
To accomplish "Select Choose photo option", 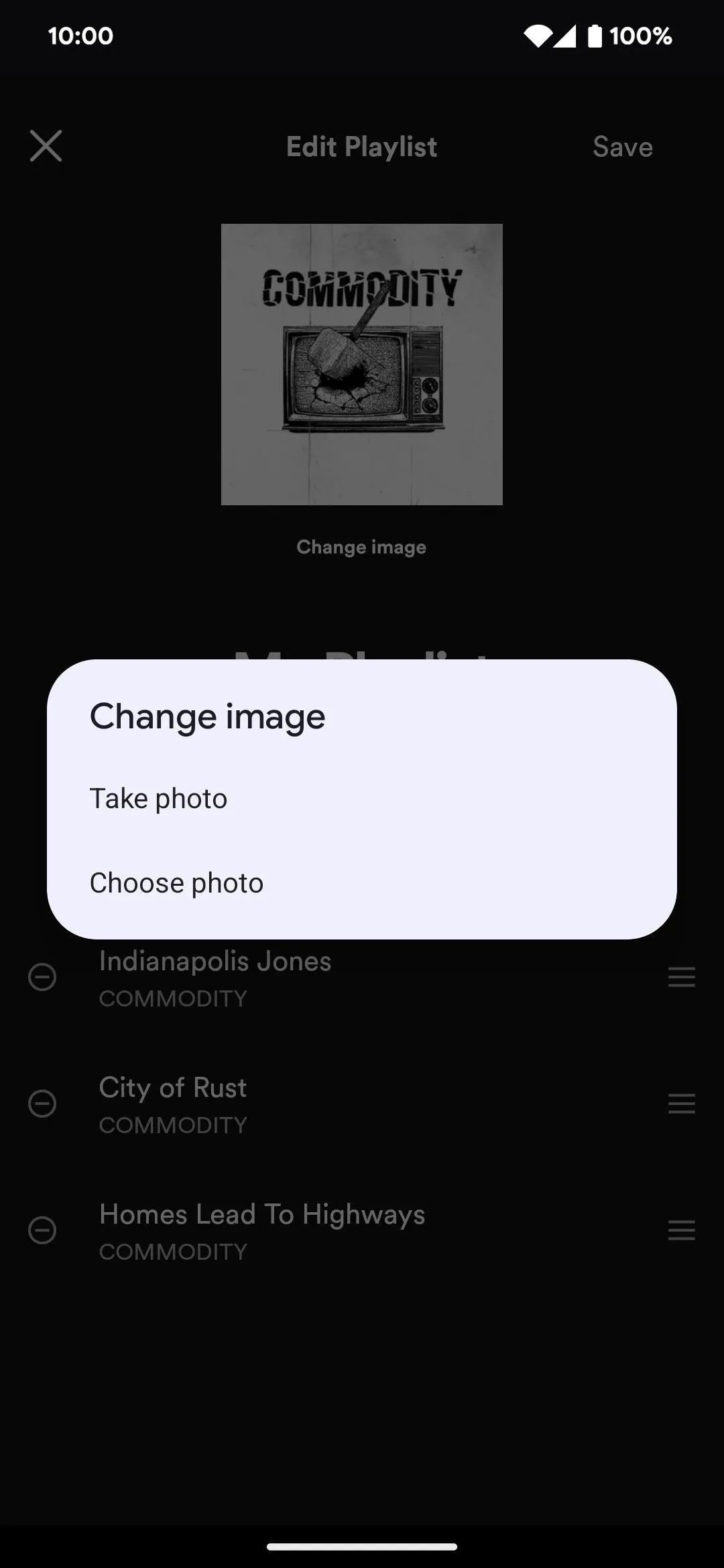I will tap(361, 883).
